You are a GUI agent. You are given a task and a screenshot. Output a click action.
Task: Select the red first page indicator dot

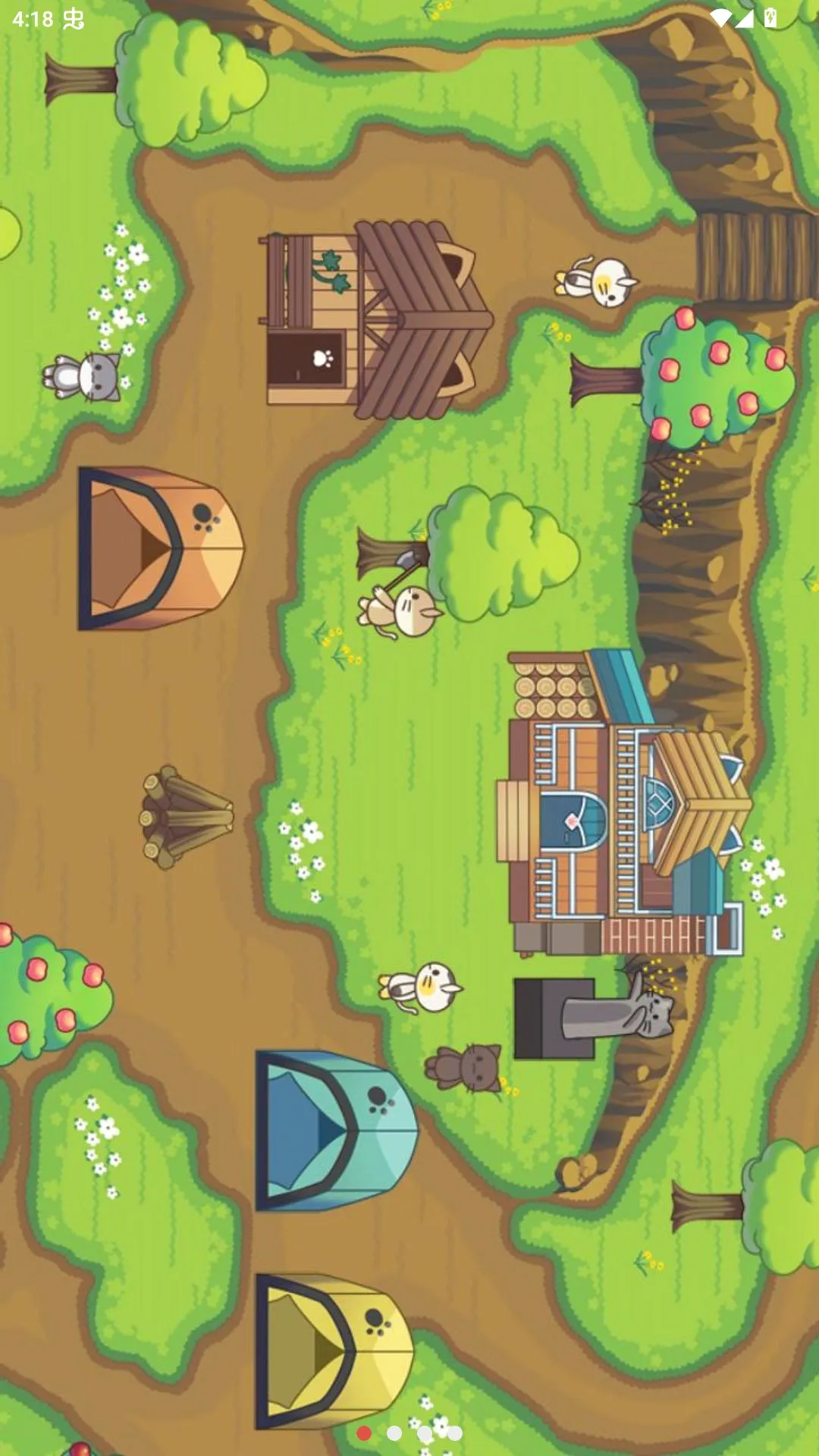point(364,1433)
